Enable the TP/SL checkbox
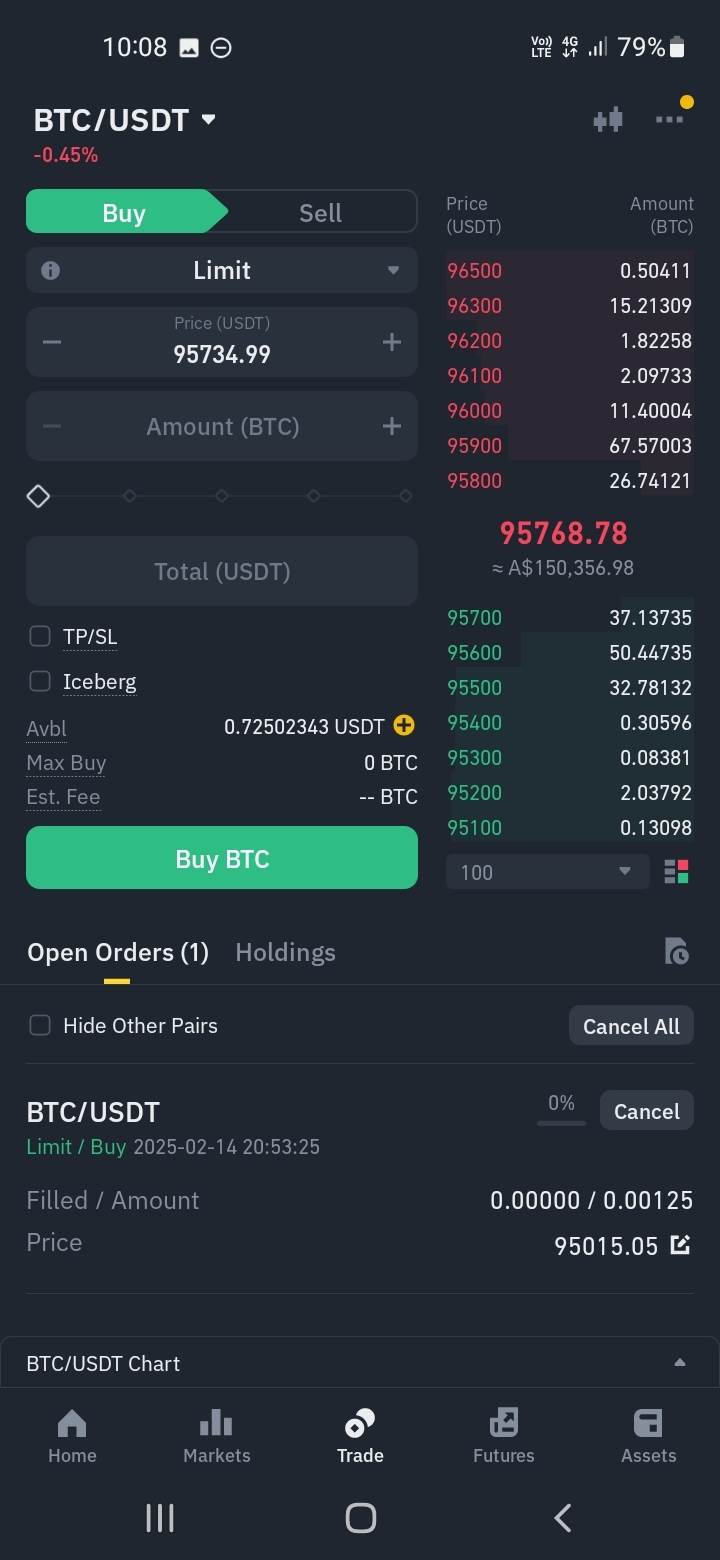Screen dimensions: 720x1560 [39, 635]
